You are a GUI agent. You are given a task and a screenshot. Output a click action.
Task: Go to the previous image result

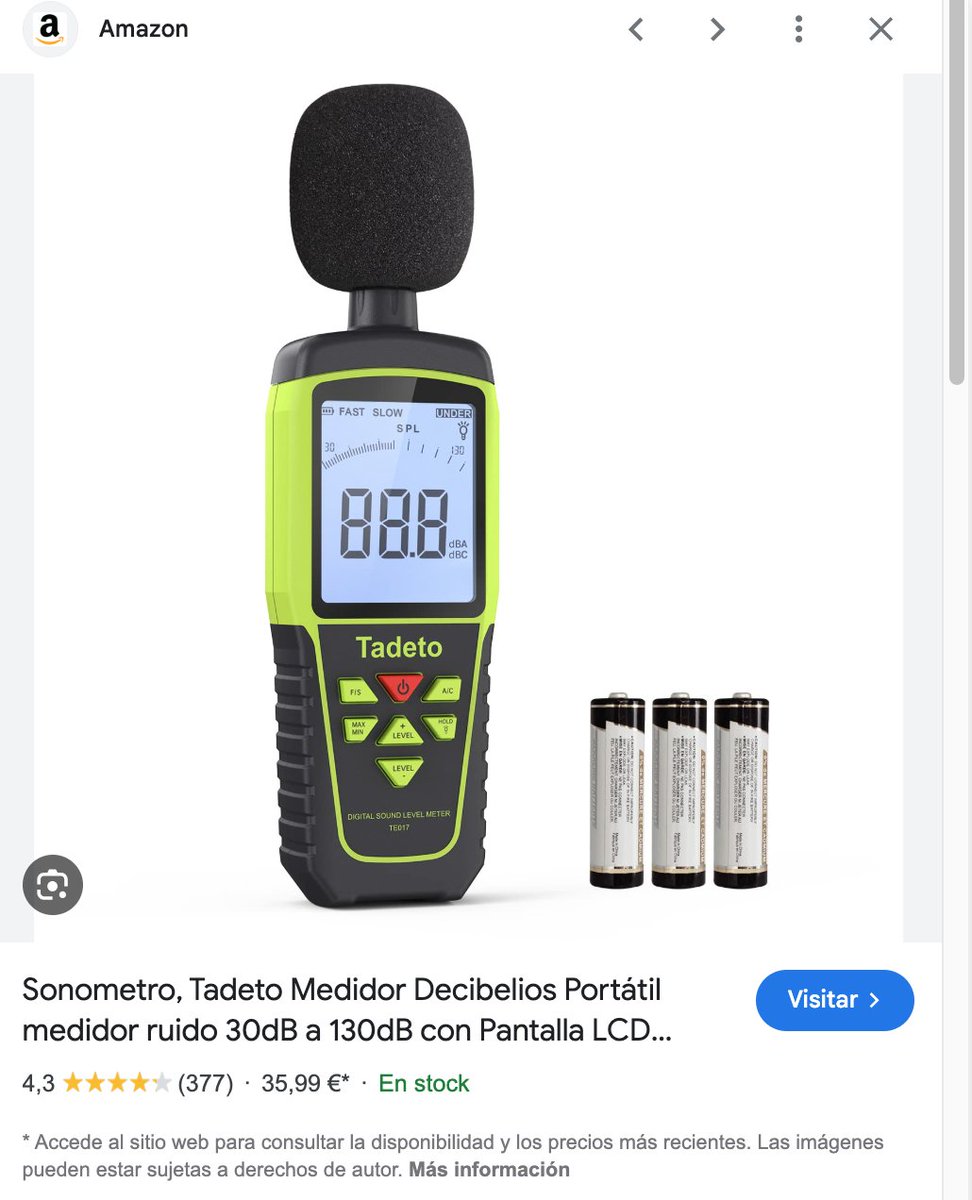click(636, 30)
